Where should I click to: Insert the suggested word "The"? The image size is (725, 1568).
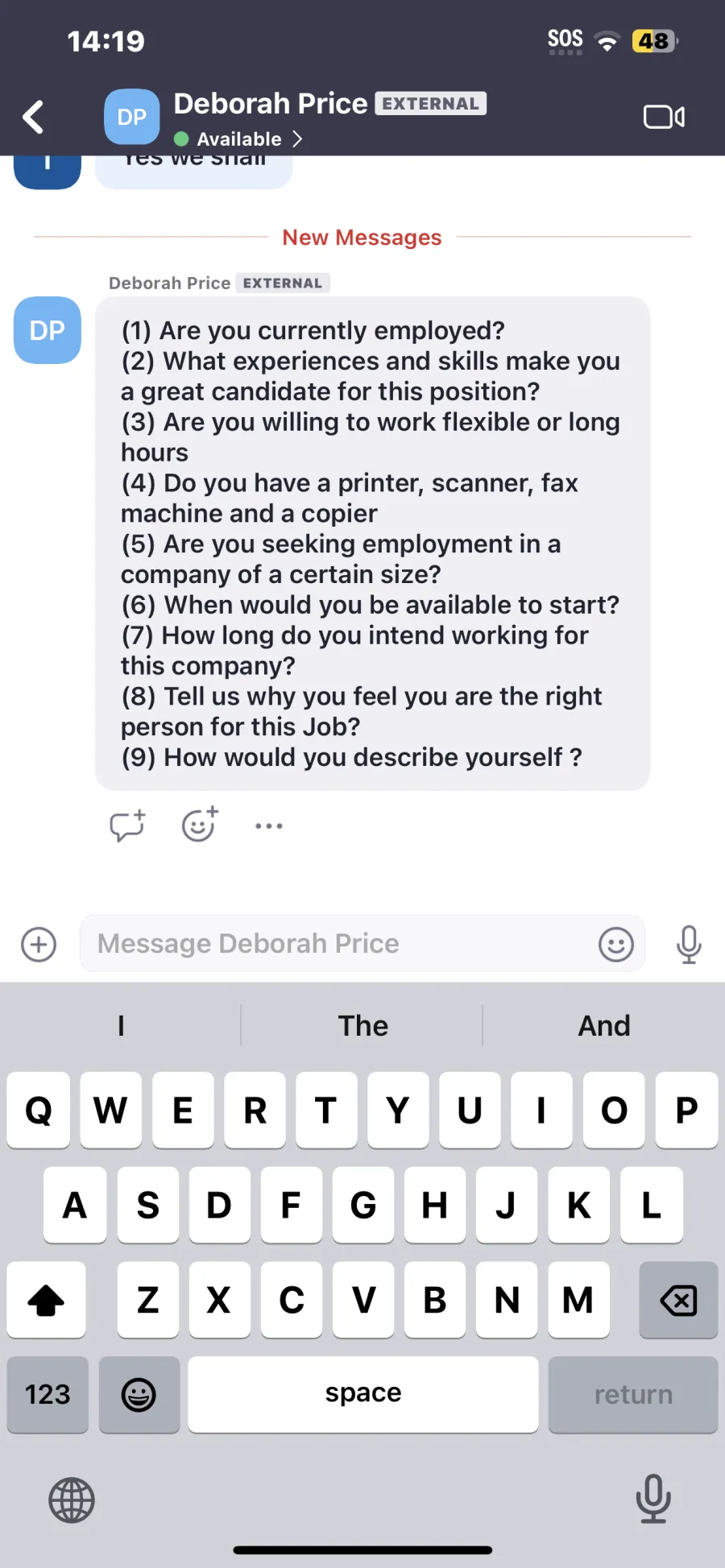(x=362, y=1025)
